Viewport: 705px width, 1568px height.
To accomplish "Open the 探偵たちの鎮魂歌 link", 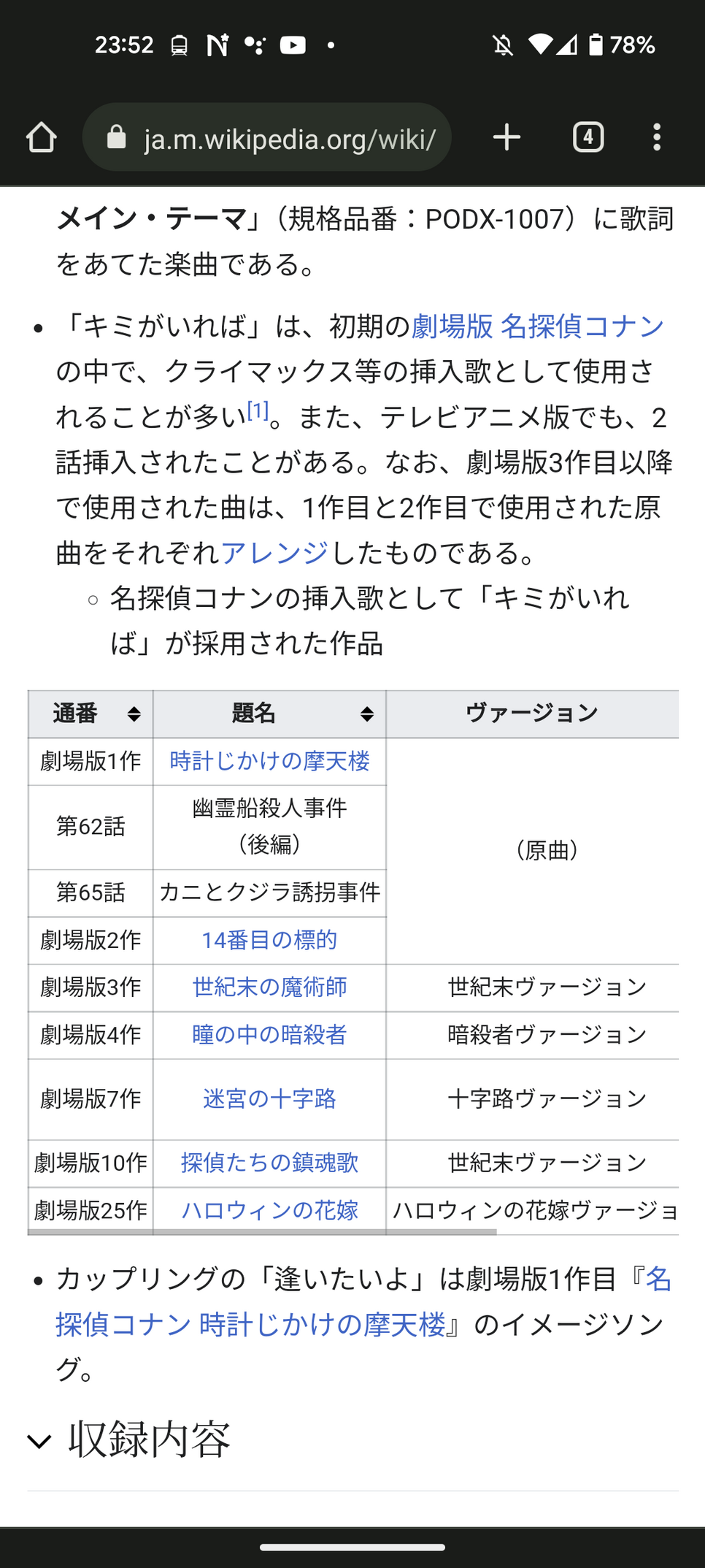I will pyautogui.click(x=269, y=1163).
